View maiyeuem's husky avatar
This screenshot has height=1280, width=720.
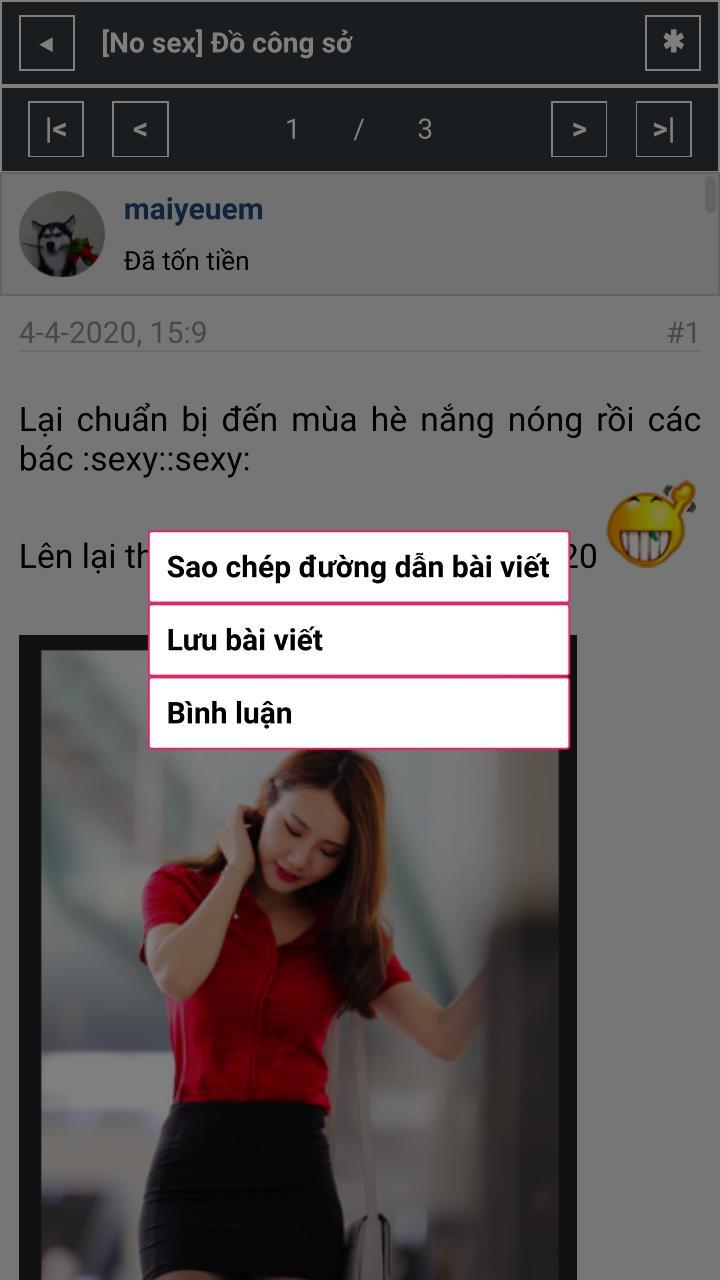pyautogui.click(x=62, y=234)
